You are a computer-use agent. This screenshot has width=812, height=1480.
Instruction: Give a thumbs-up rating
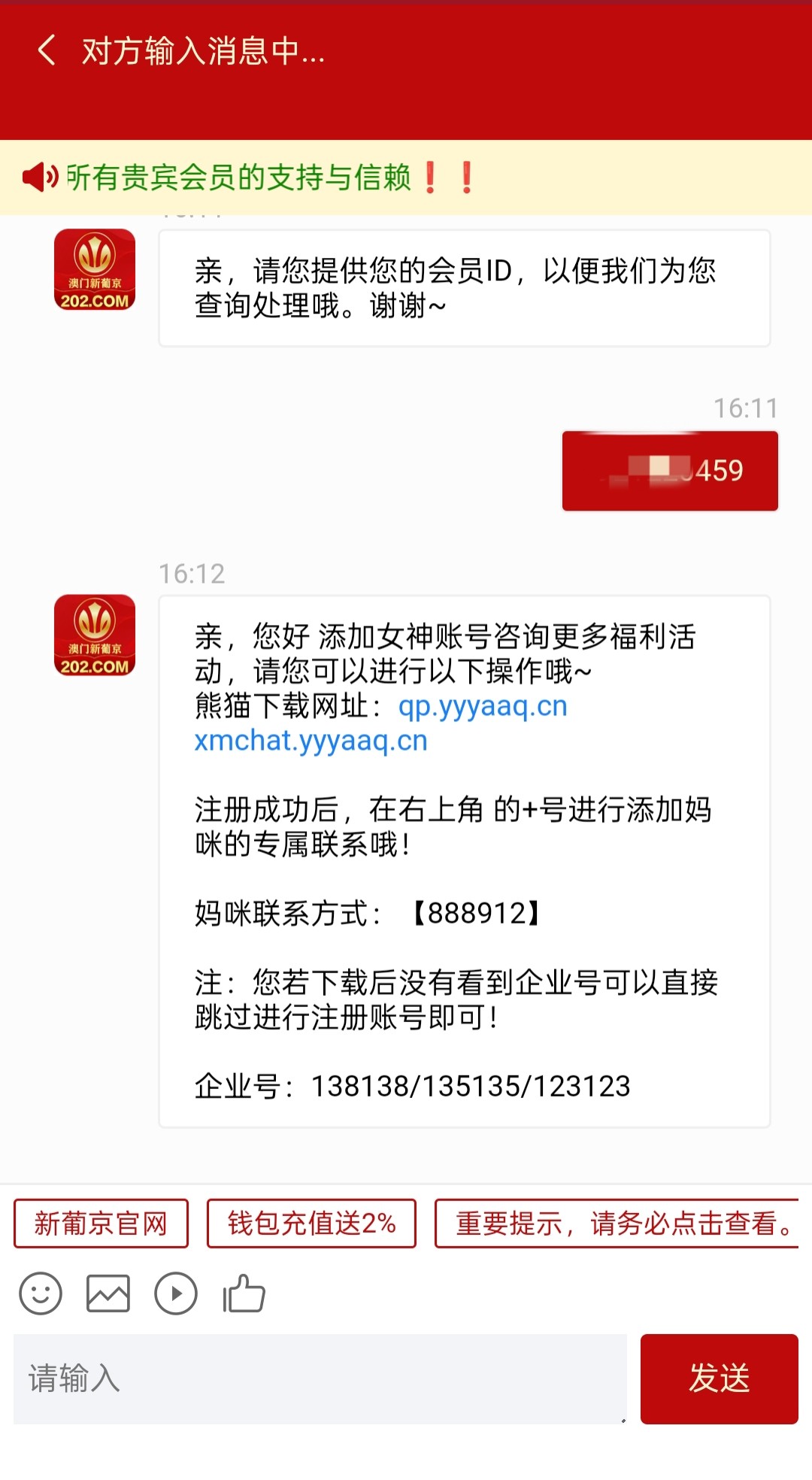tap(244, 1293)
